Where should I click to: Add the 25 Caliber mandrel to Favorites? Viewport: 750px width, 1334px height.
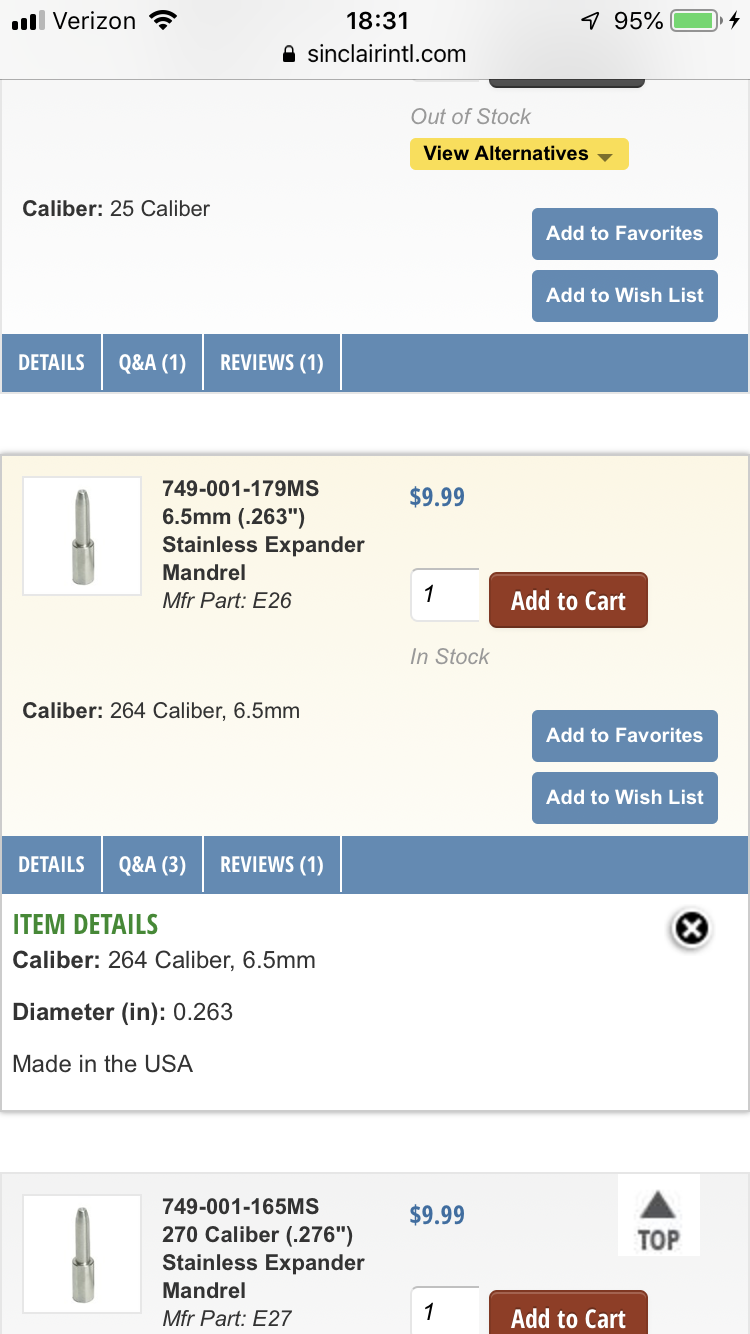click(624, 234)
